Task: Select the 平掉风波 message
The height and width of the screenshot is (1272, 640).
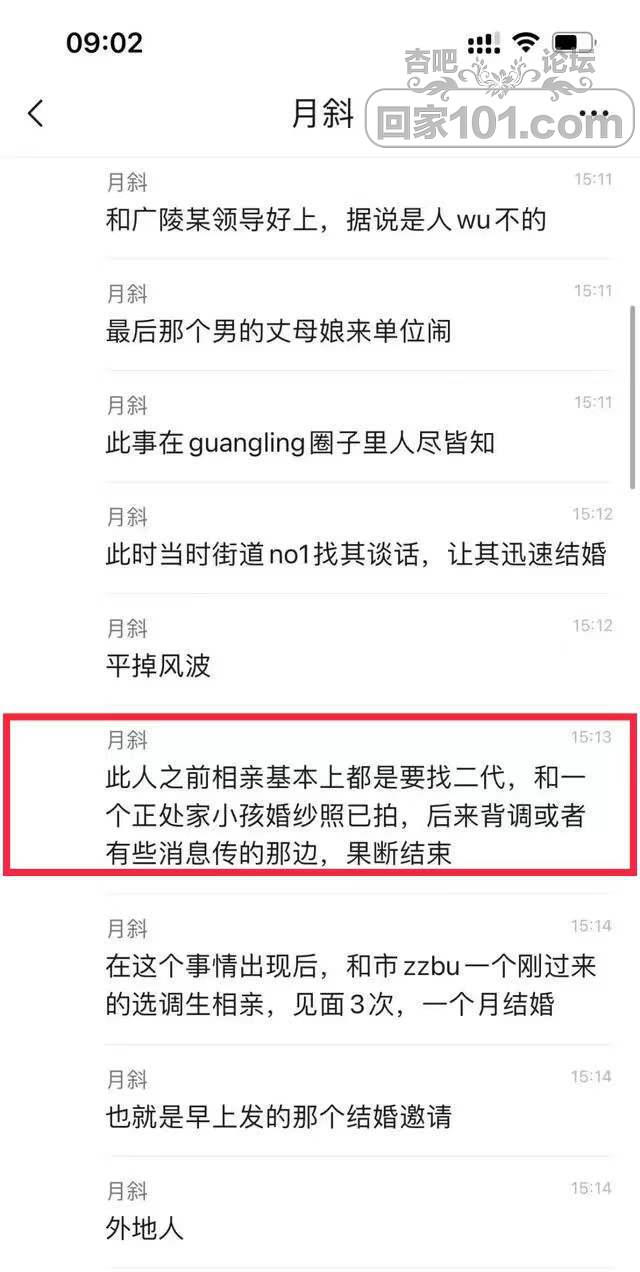Action: point(158,665)
